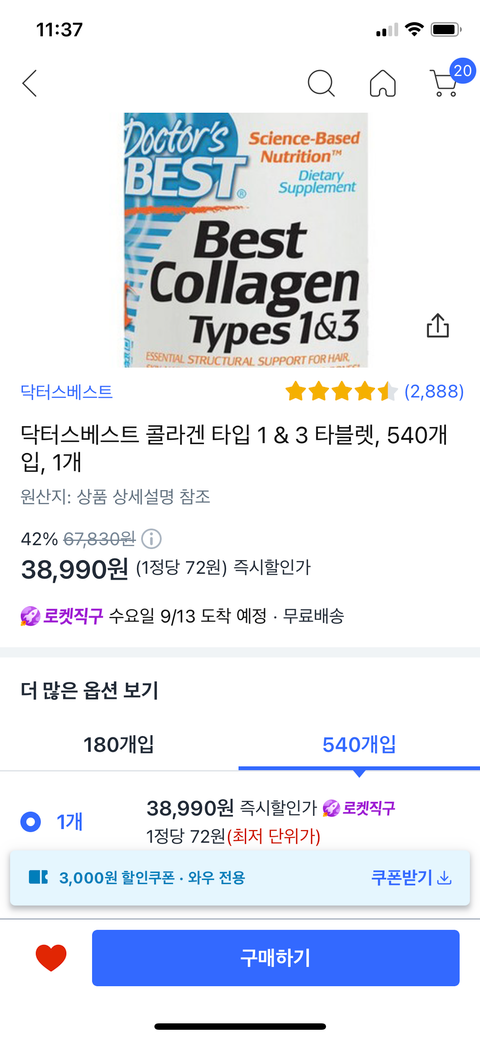Switch to the 180개입 option tab
The width and height of the screenshot is (480, 1040).
[119, 745]
